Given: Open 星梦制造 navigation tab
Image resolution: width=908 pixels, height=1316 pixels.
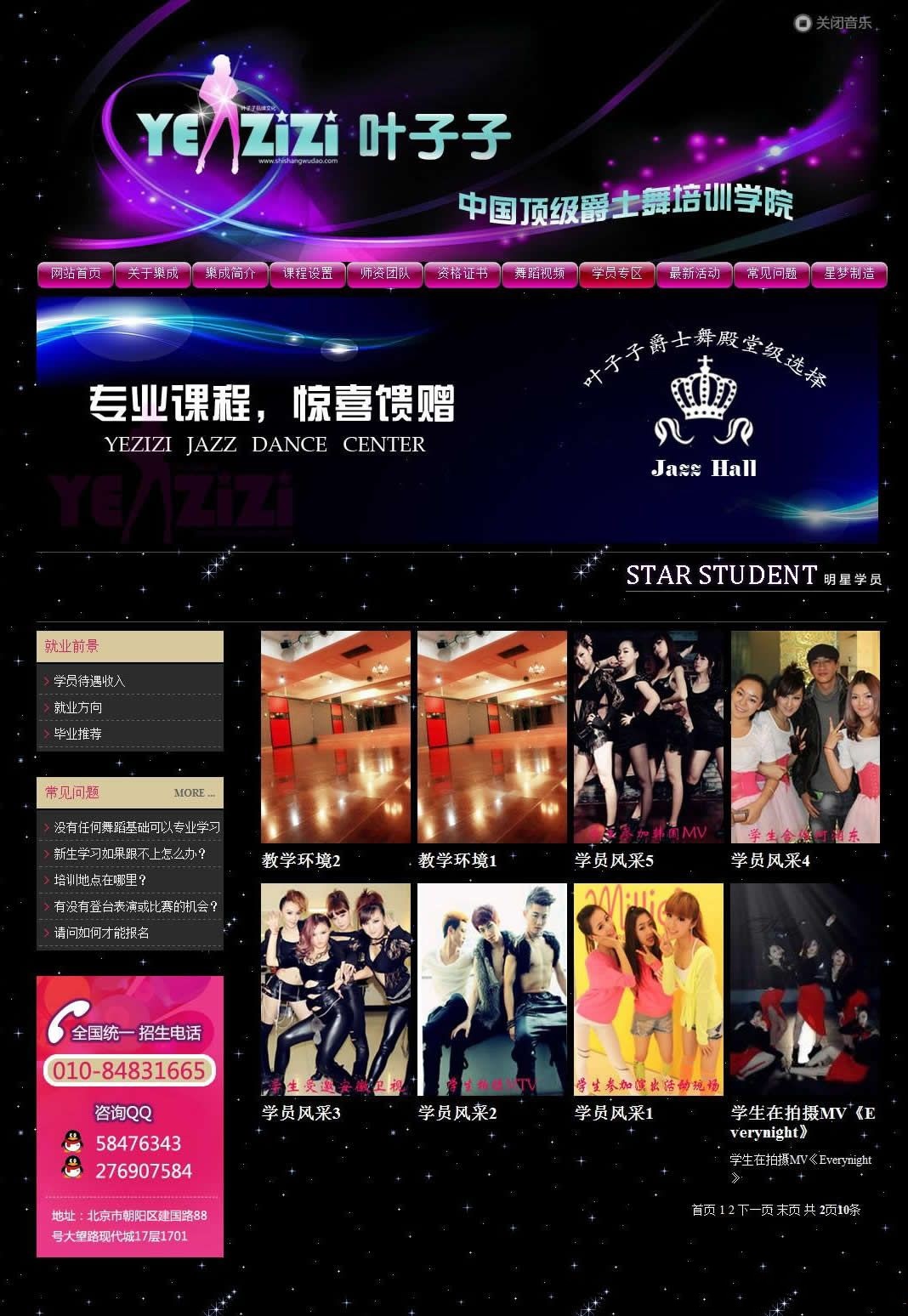Looking at the screenshot, I should coord(849,274).
